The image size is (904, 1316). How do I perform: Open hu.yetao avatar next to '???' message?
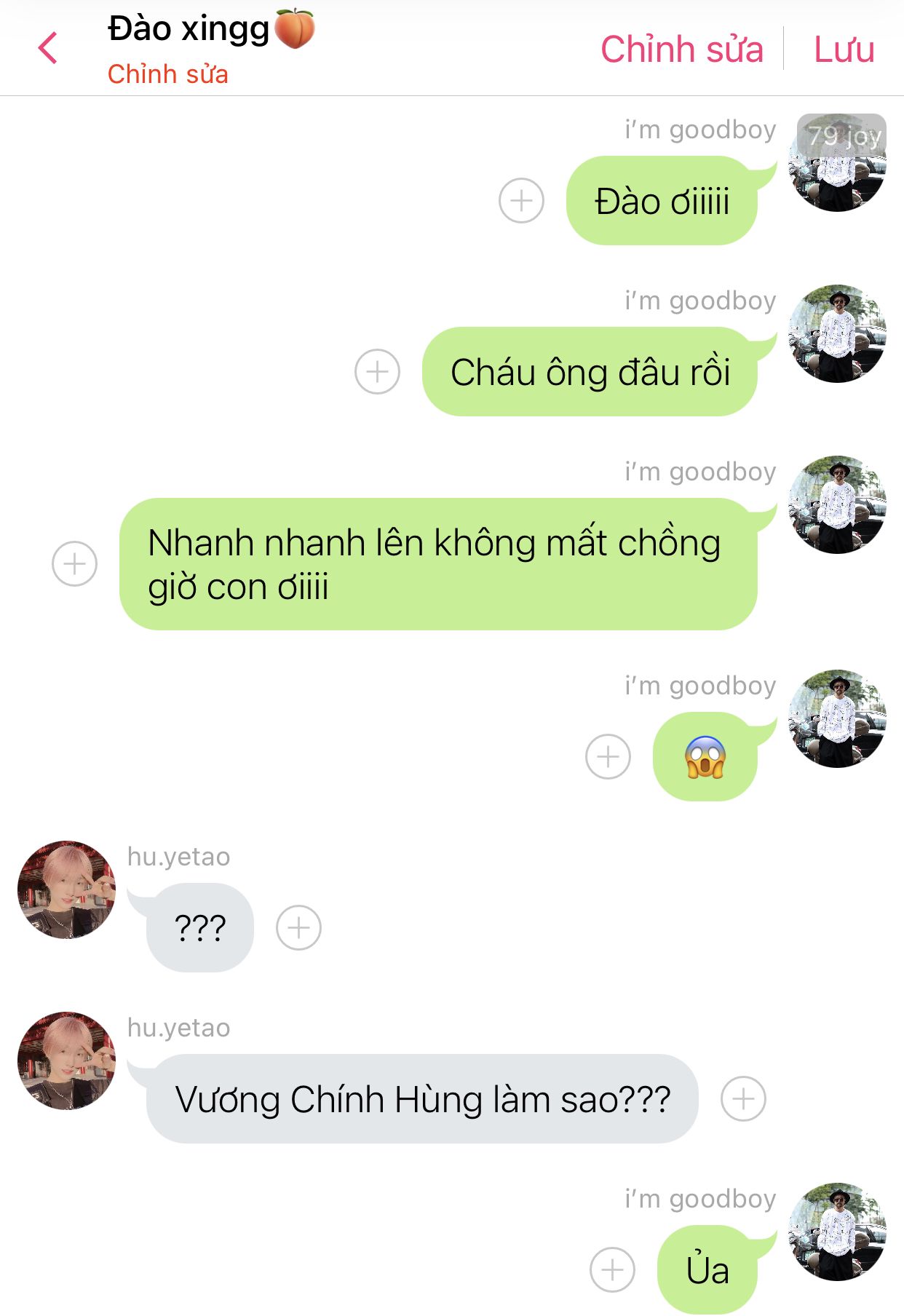66,889
